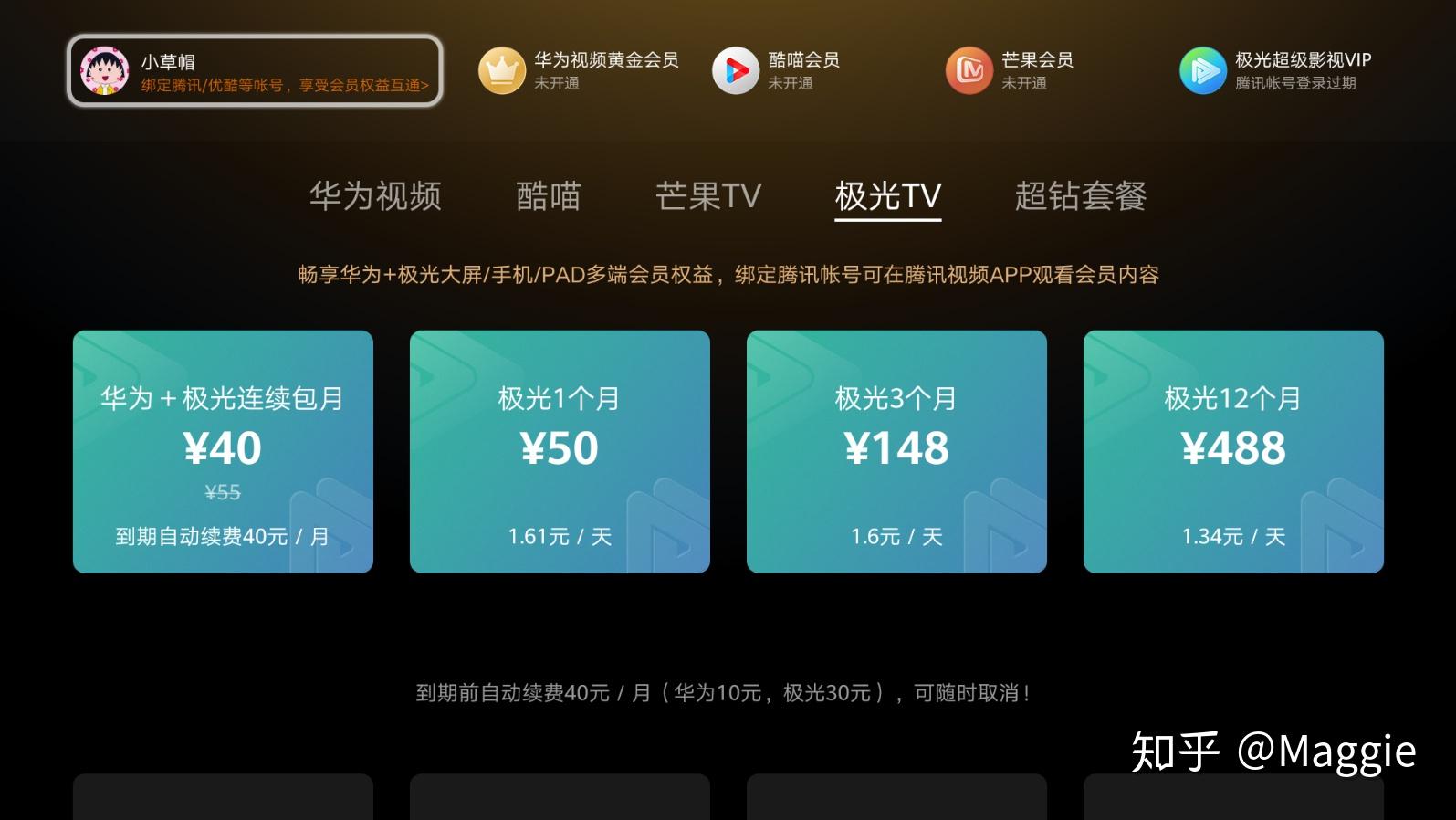The width and height of the screenshot is (1456, 820).
Task: Open 芒果会员 membership status
Action: click(x=1010, y=71)
